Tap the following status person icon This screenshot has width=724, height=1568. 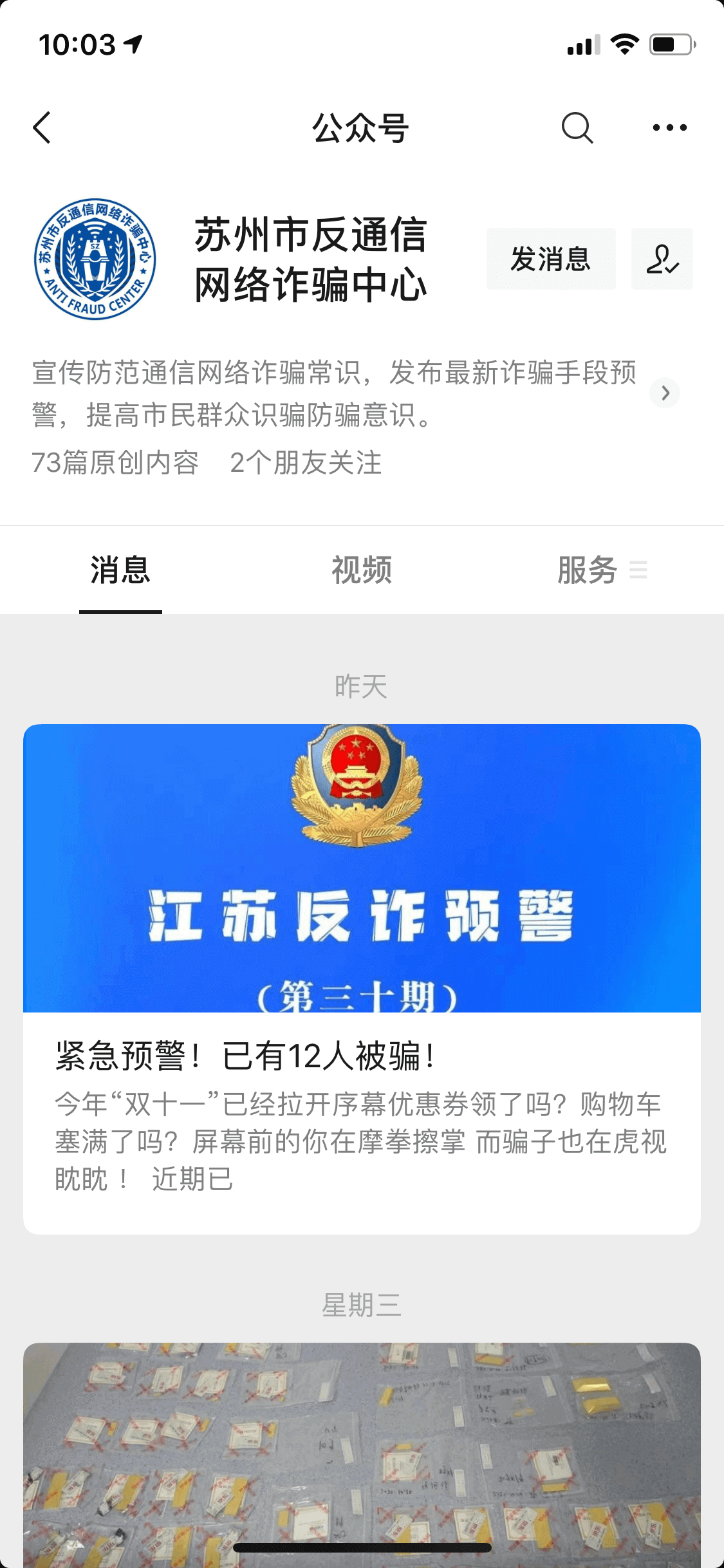(x=662, y=259)
